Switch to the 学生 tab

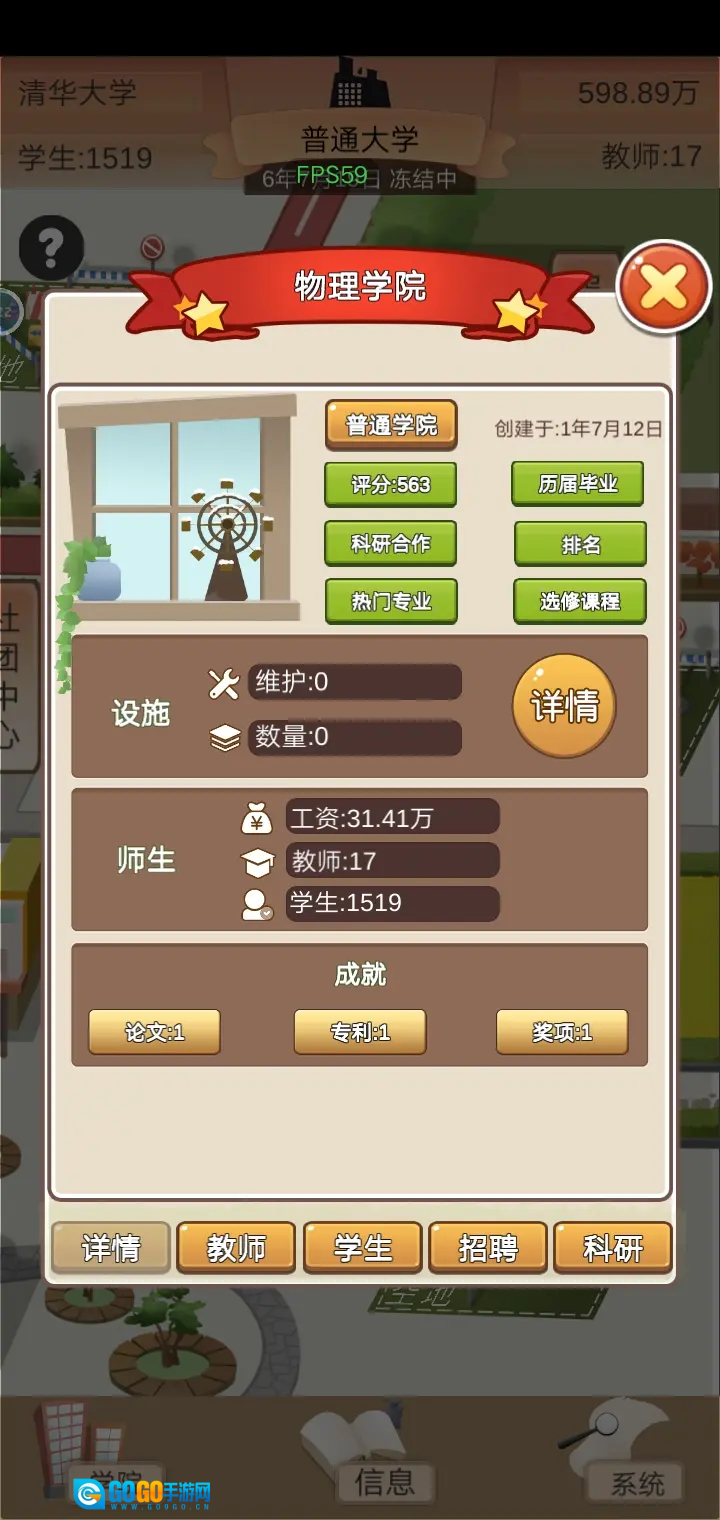pyautogui.click(x=362, y=1248)
